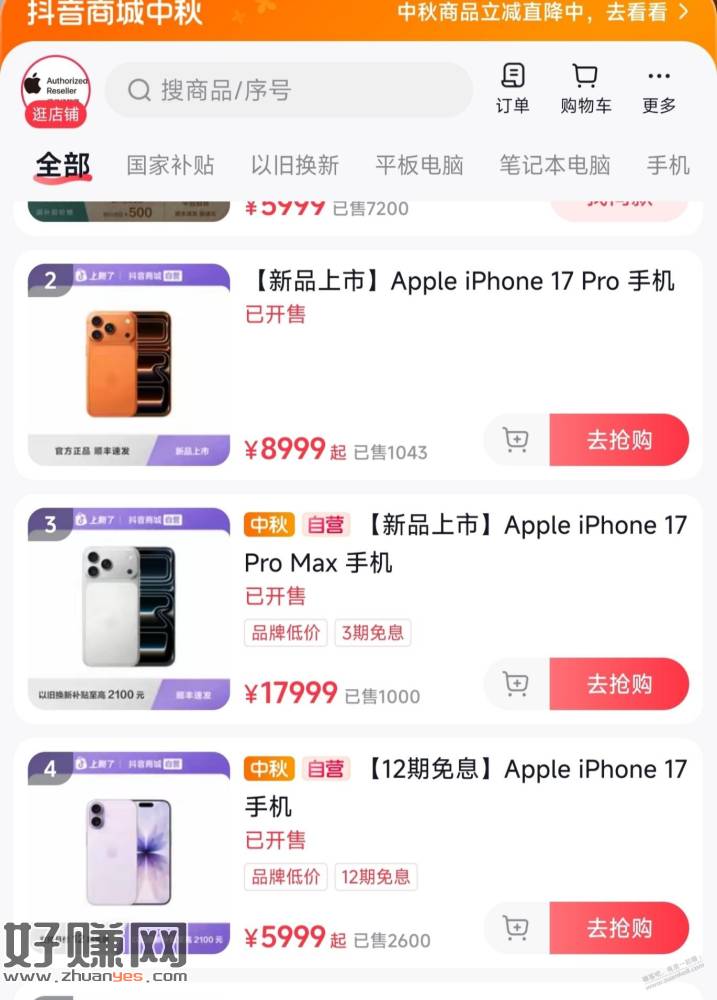Add iPhone 17 Pro Max to cart
The image size is (717, 1000).
tap(516, 684)
